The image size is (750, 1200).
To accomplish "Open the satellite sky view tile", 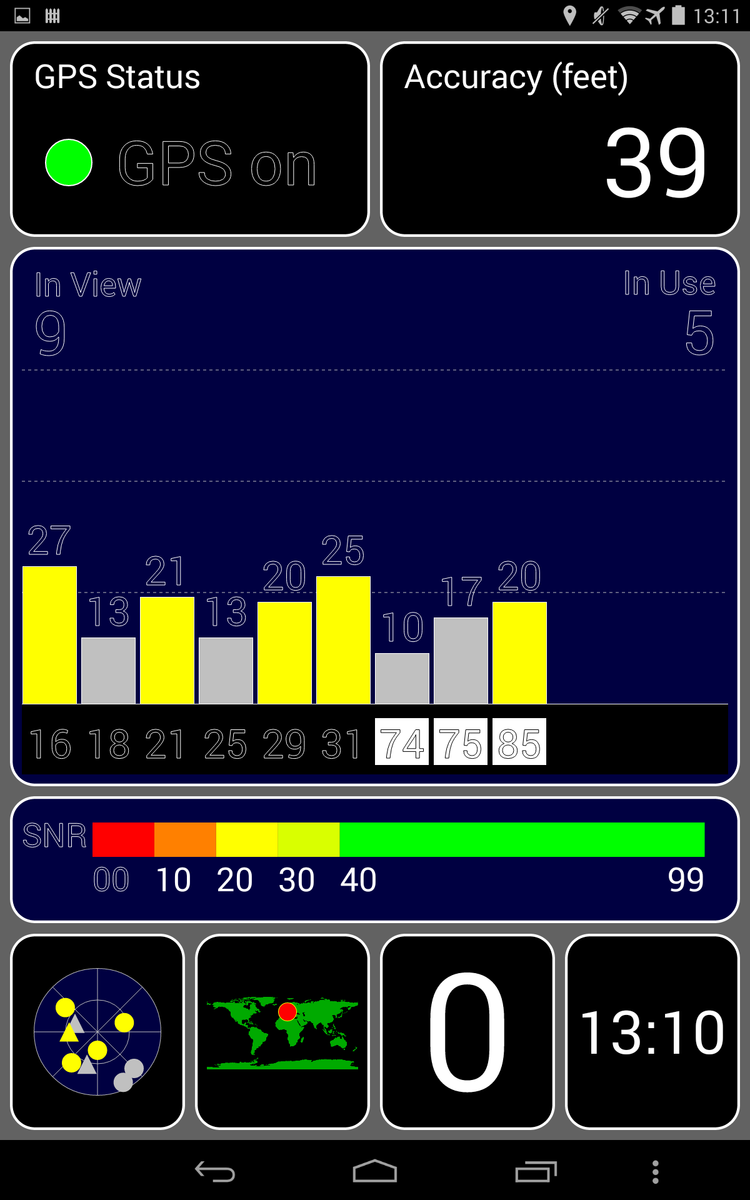I will [97, 1032].
